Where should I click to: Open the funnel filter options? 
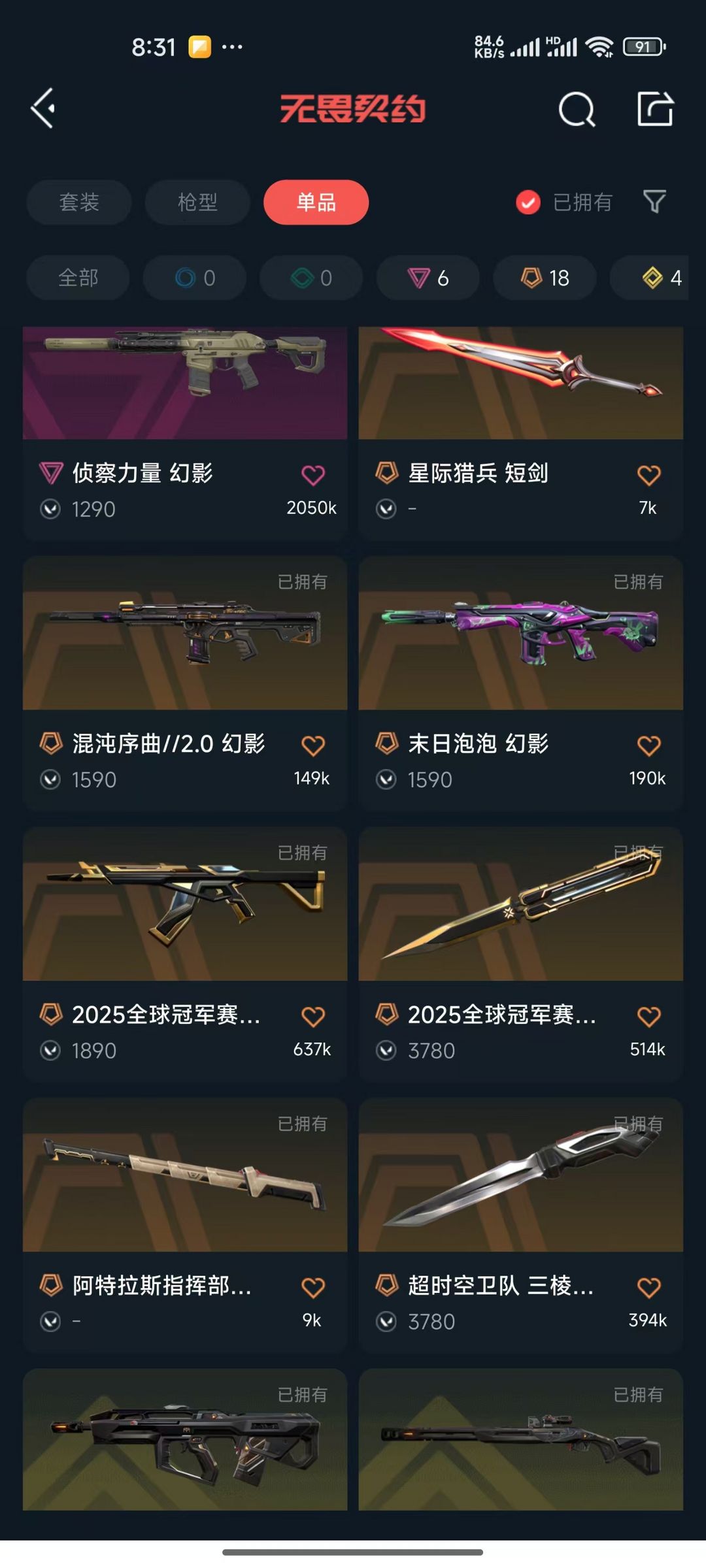point(654,202)
